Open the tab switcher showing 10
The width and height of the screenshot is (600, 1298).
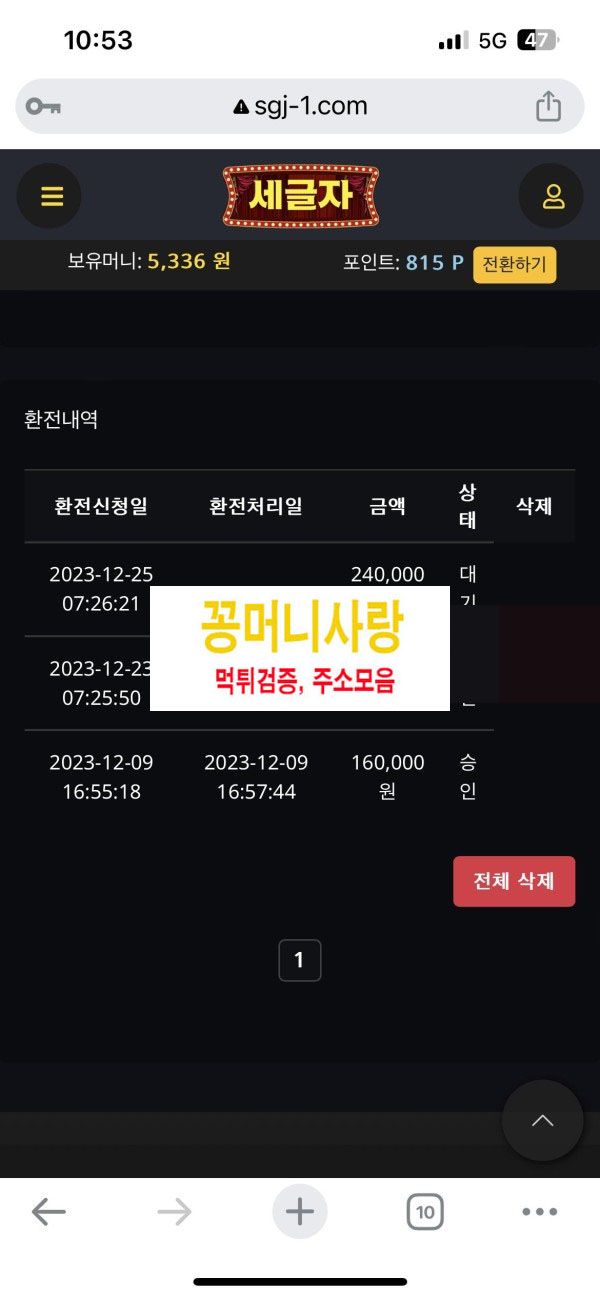coord(425,1212)
